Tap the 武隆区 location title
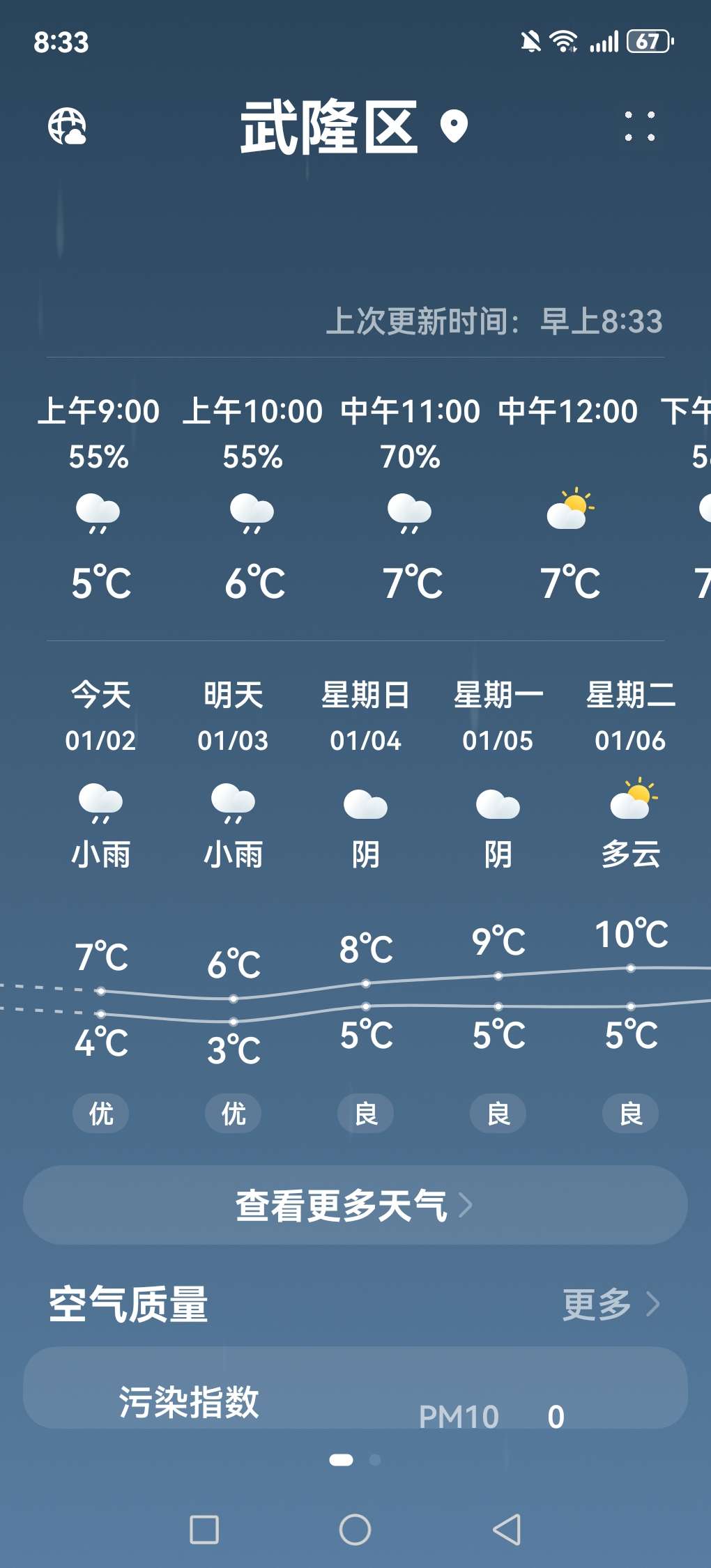Viewport: 711px width, 1568px height. tap(329, 127)
